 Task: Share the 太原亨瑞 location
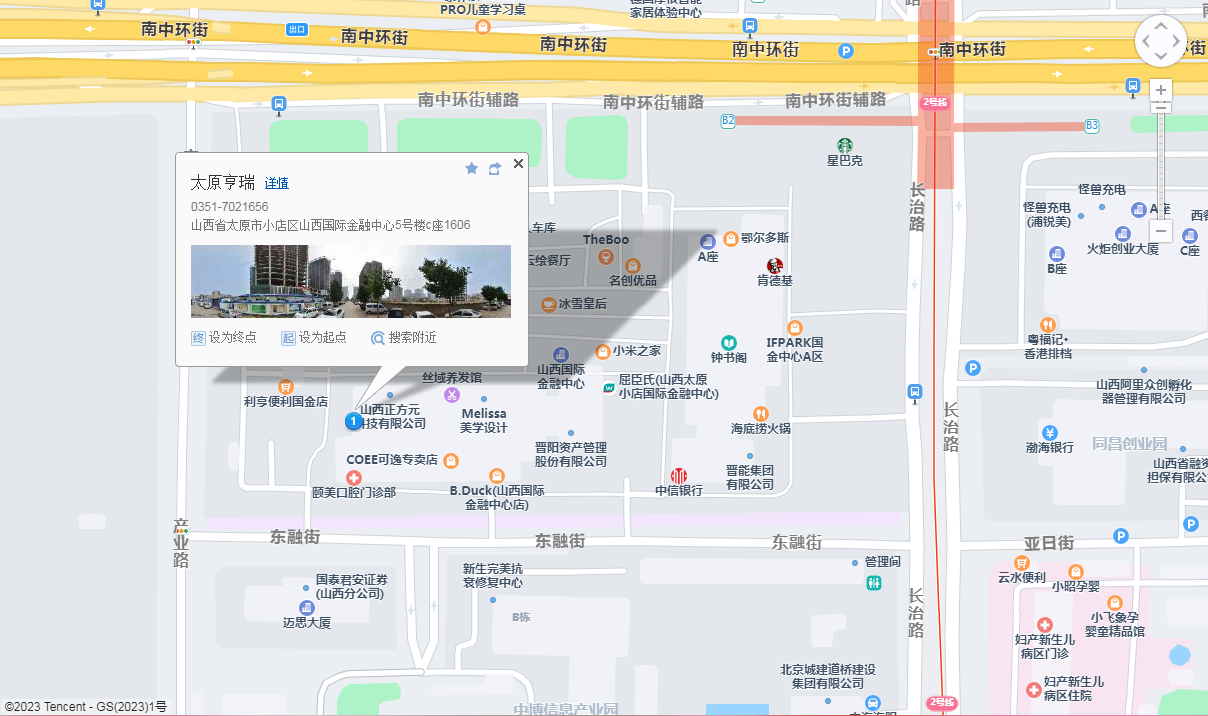494,168
